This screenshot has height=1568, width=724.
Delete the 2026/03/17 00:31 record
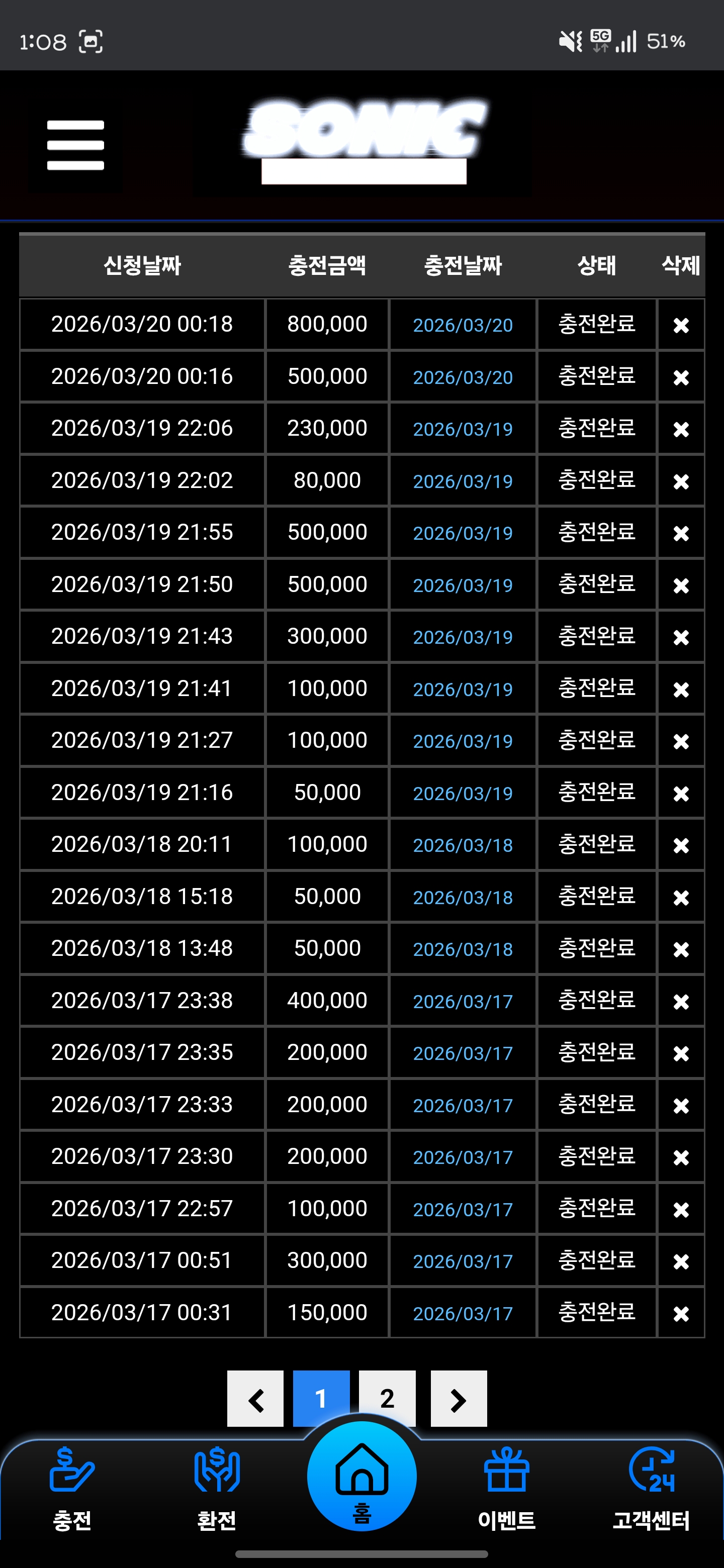coord(681,1313)
